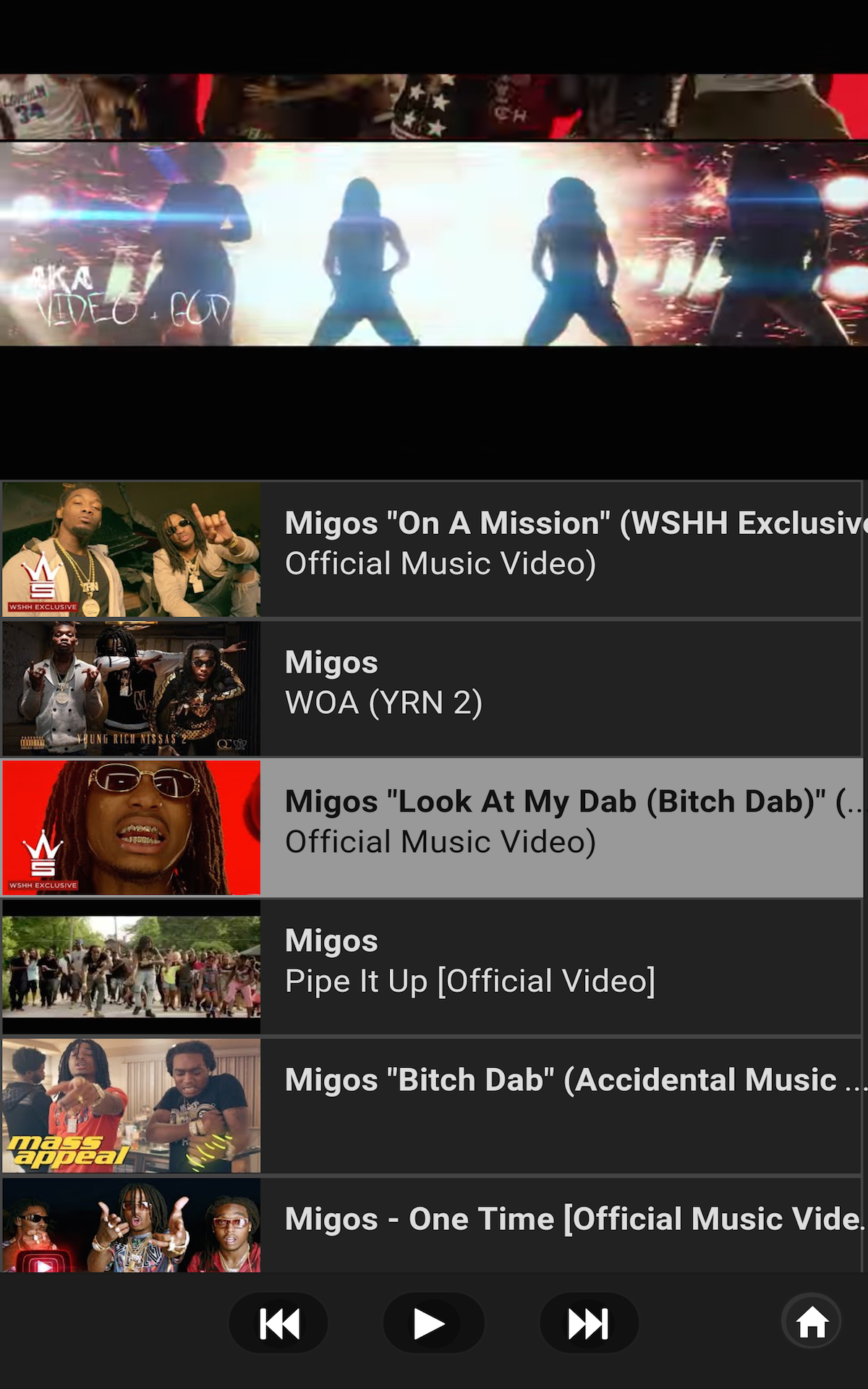Screen dimensions: 868x1389
Task: Select the Migos "On A Mission" thumbnail
Action: tap(132, 550)
